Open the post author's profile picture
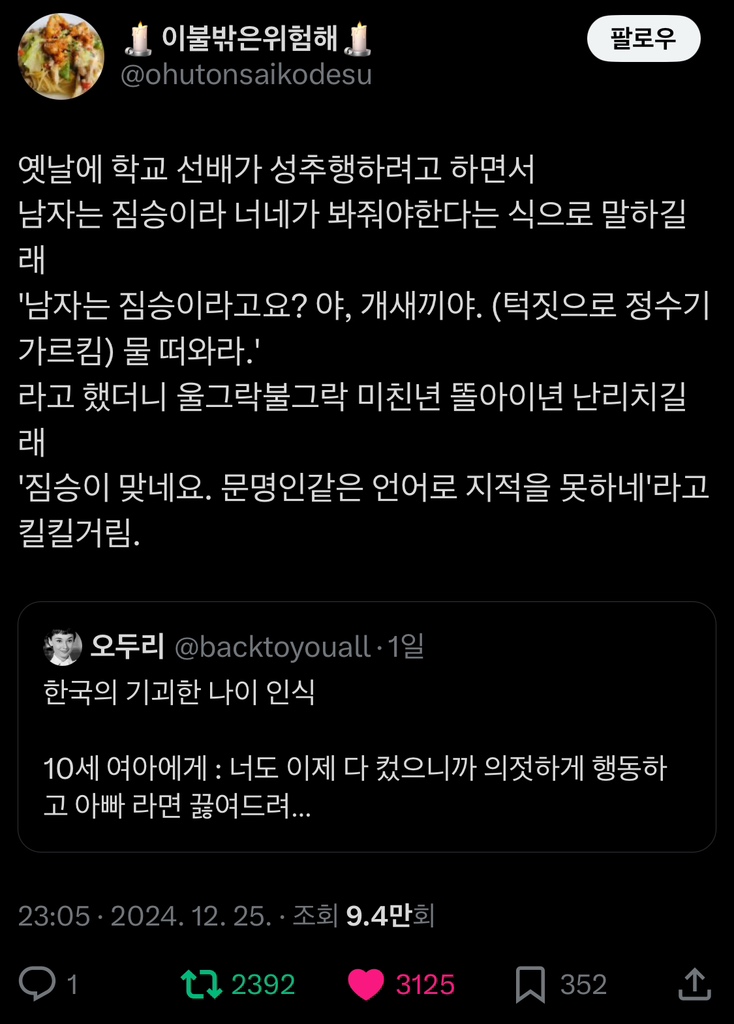 [60, 57]
